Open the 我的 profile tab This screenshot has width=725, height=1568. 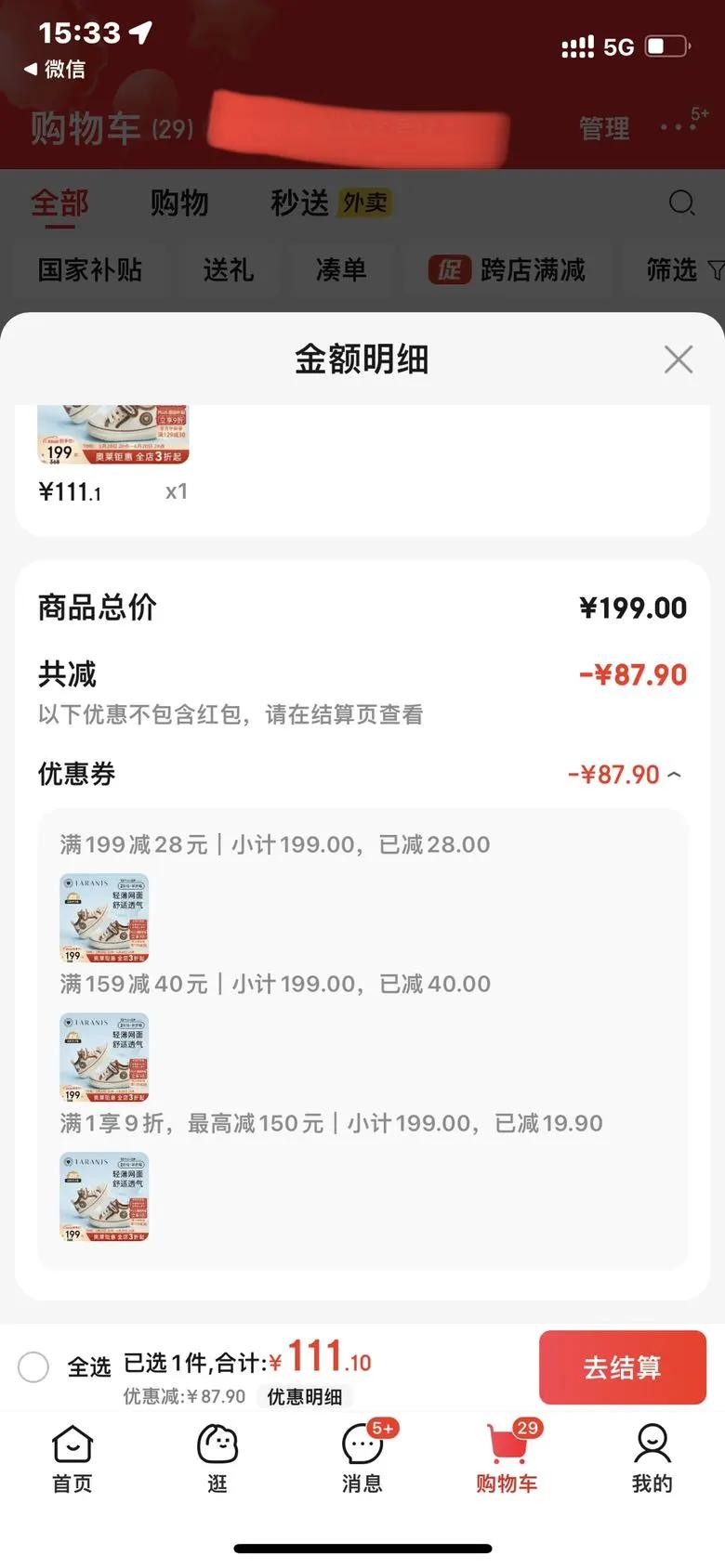[x=652, y=1458]
